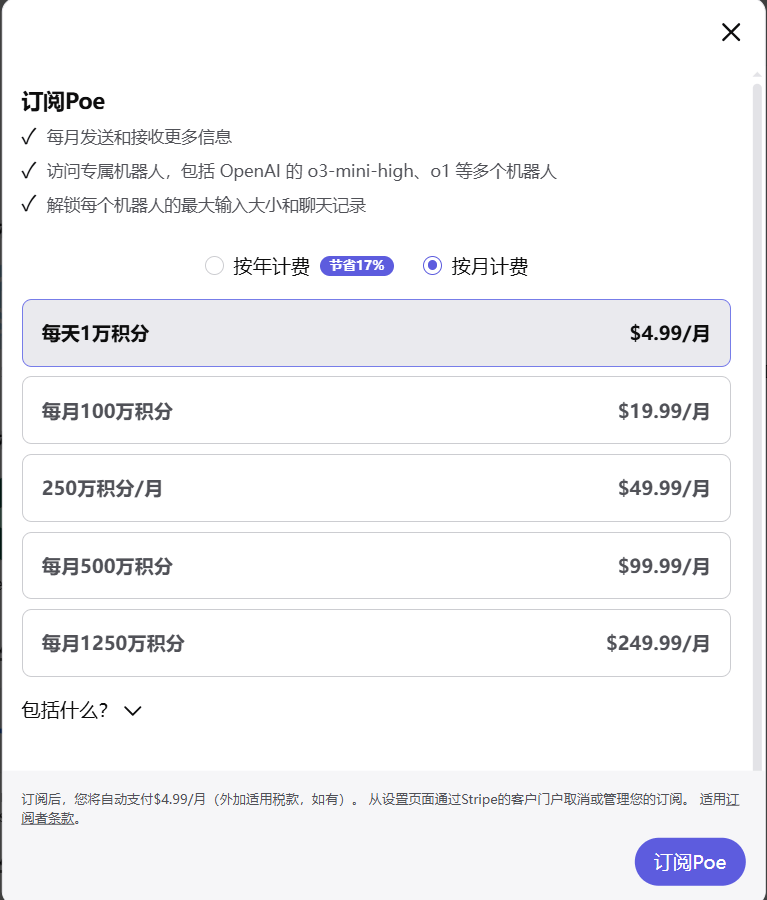
Task: Close the Poe subscription dialog
Action: click(x=731, y=32)
